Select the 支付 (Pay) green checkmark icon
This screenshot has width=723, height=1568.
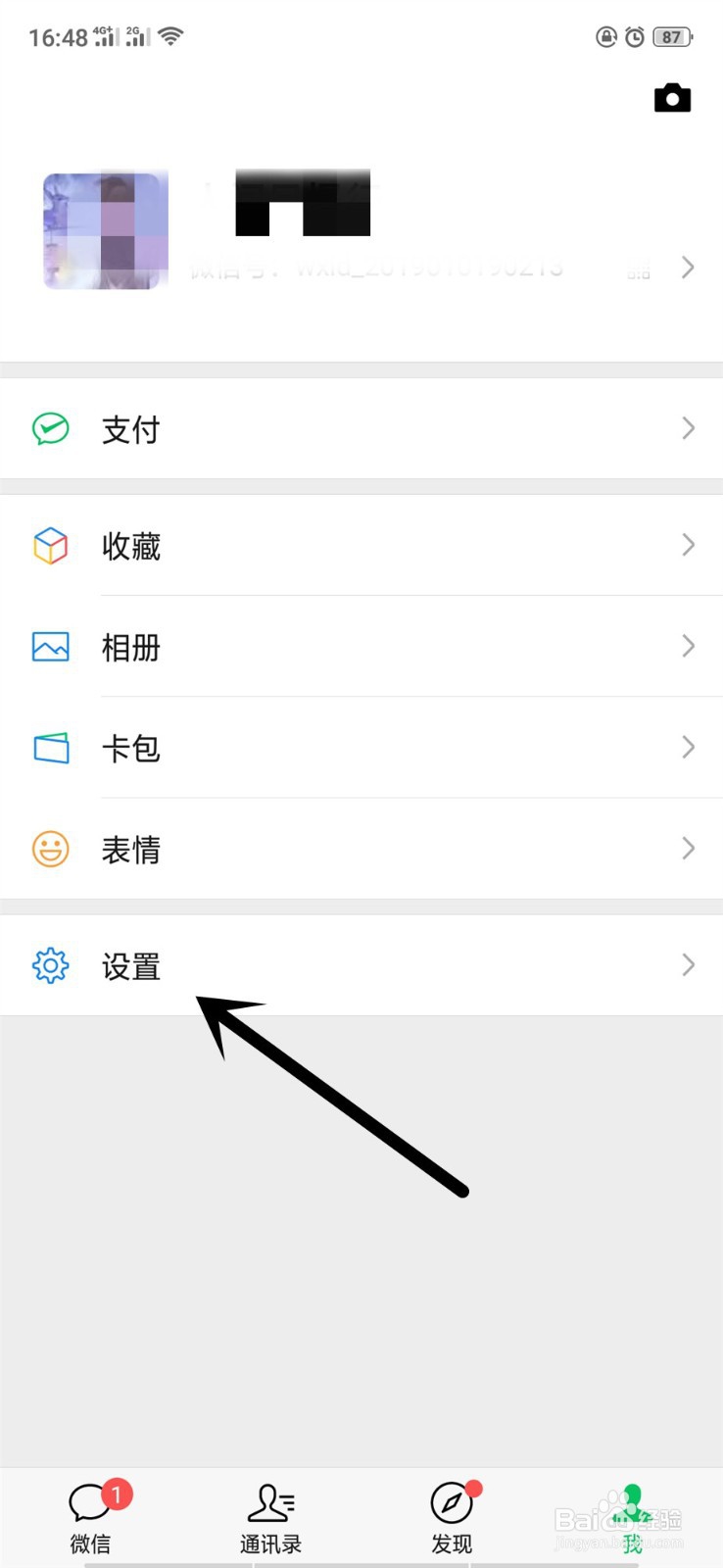pyautogui.click(x=50, y=428)
